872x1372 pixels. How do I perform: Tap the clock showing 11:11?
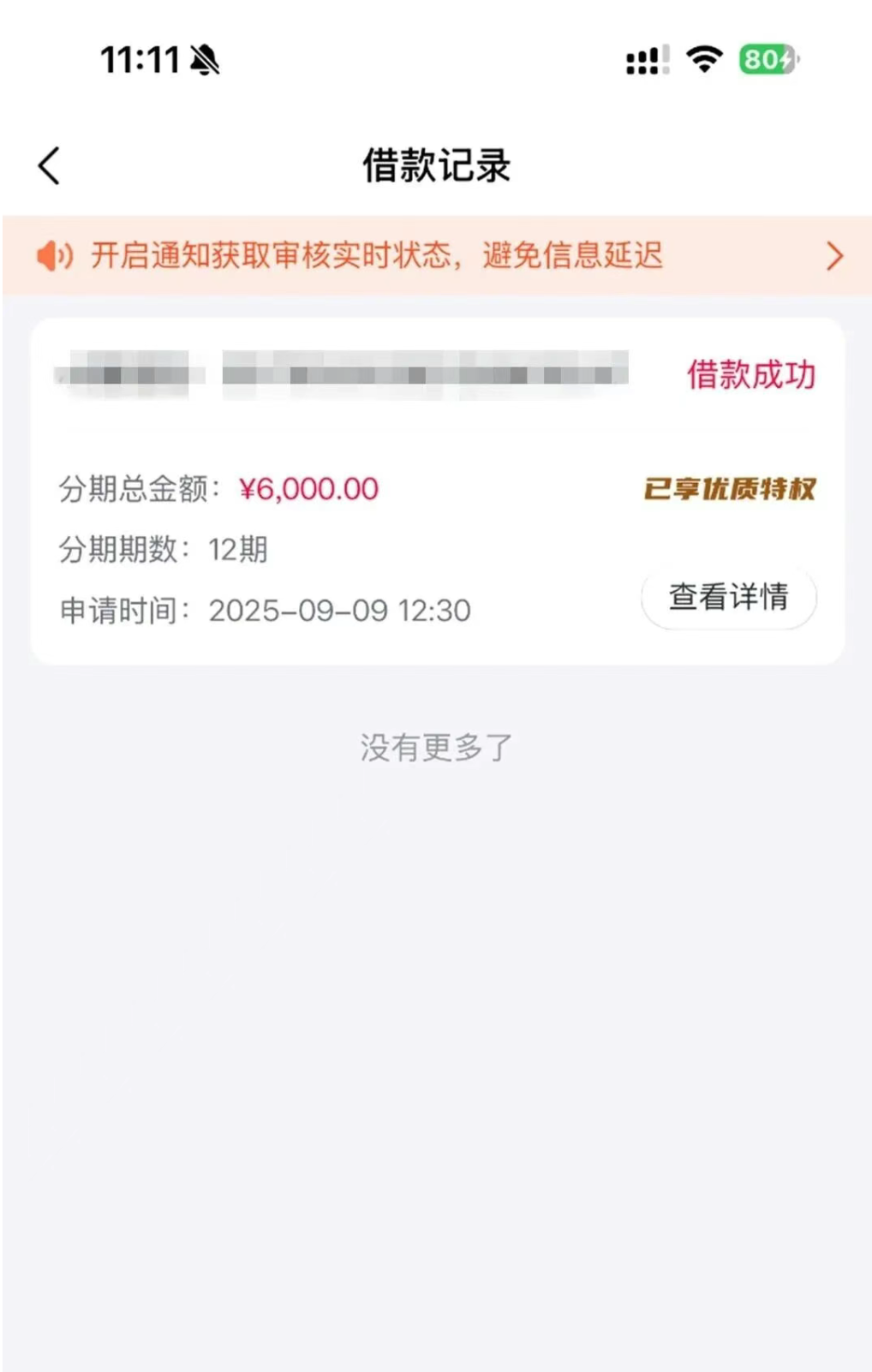(137, 58)
